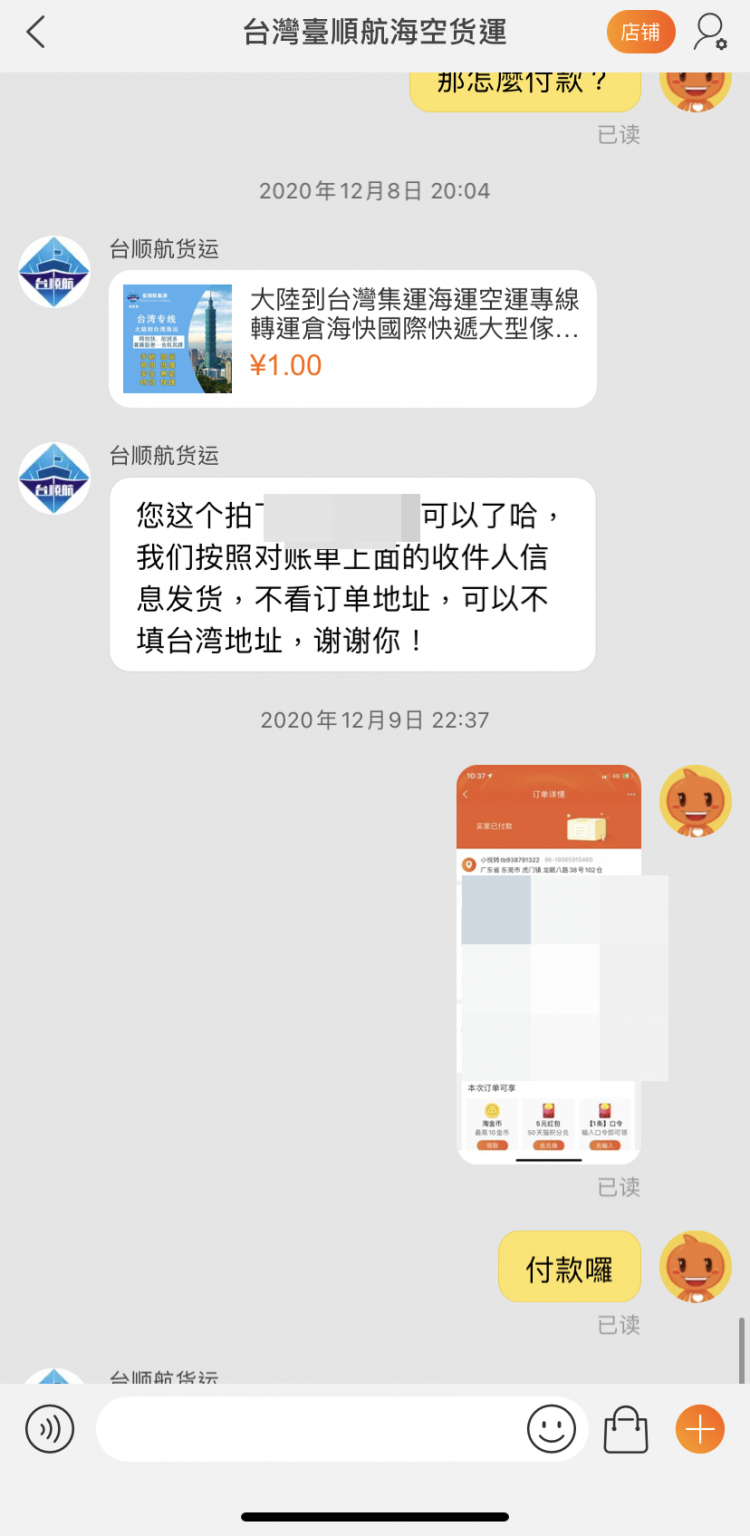Screen dimensions: 750x1536
Task: Open 台顺航货运 seller avatar beside product card
Action: (54, 272)
